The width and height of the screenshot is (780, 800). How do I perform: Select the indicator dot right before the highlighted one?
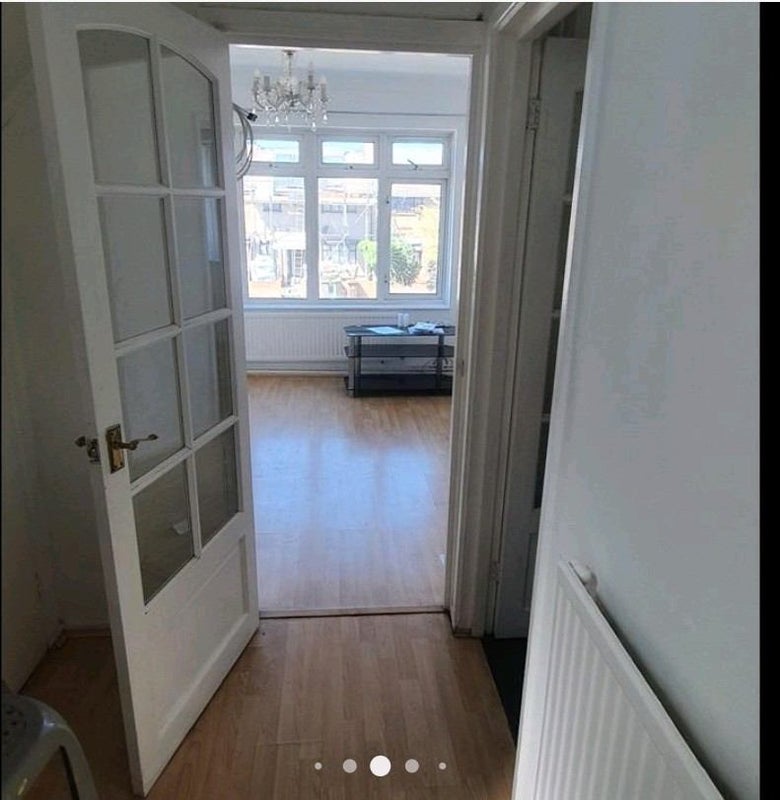(349, 766)
